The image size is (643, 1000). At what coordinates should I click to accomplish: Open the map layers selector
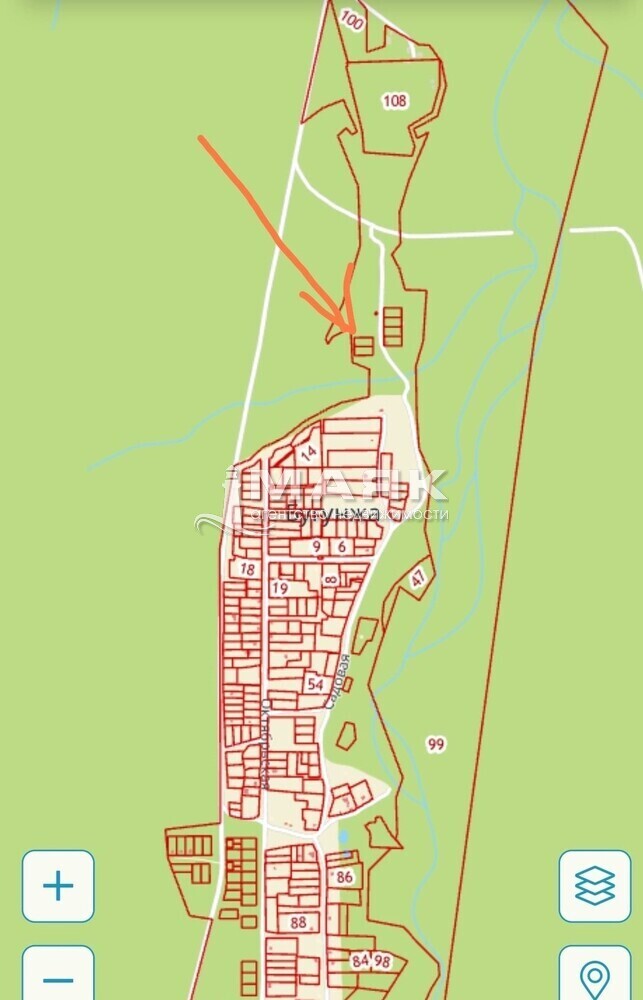pyautogui.click(x=595, y=886)
